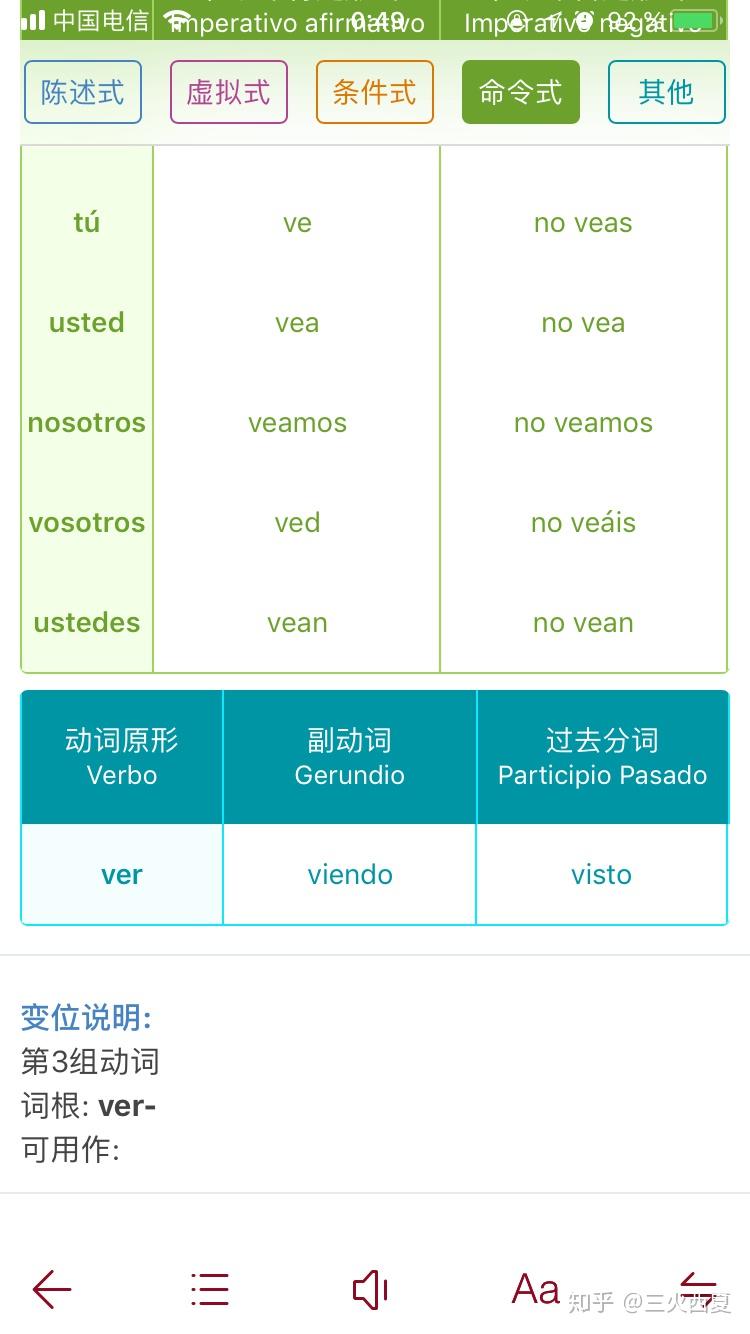This screenshot has width=750, height=1334.
Task: Adjust font size with Aa
Action: point(535,1290)
